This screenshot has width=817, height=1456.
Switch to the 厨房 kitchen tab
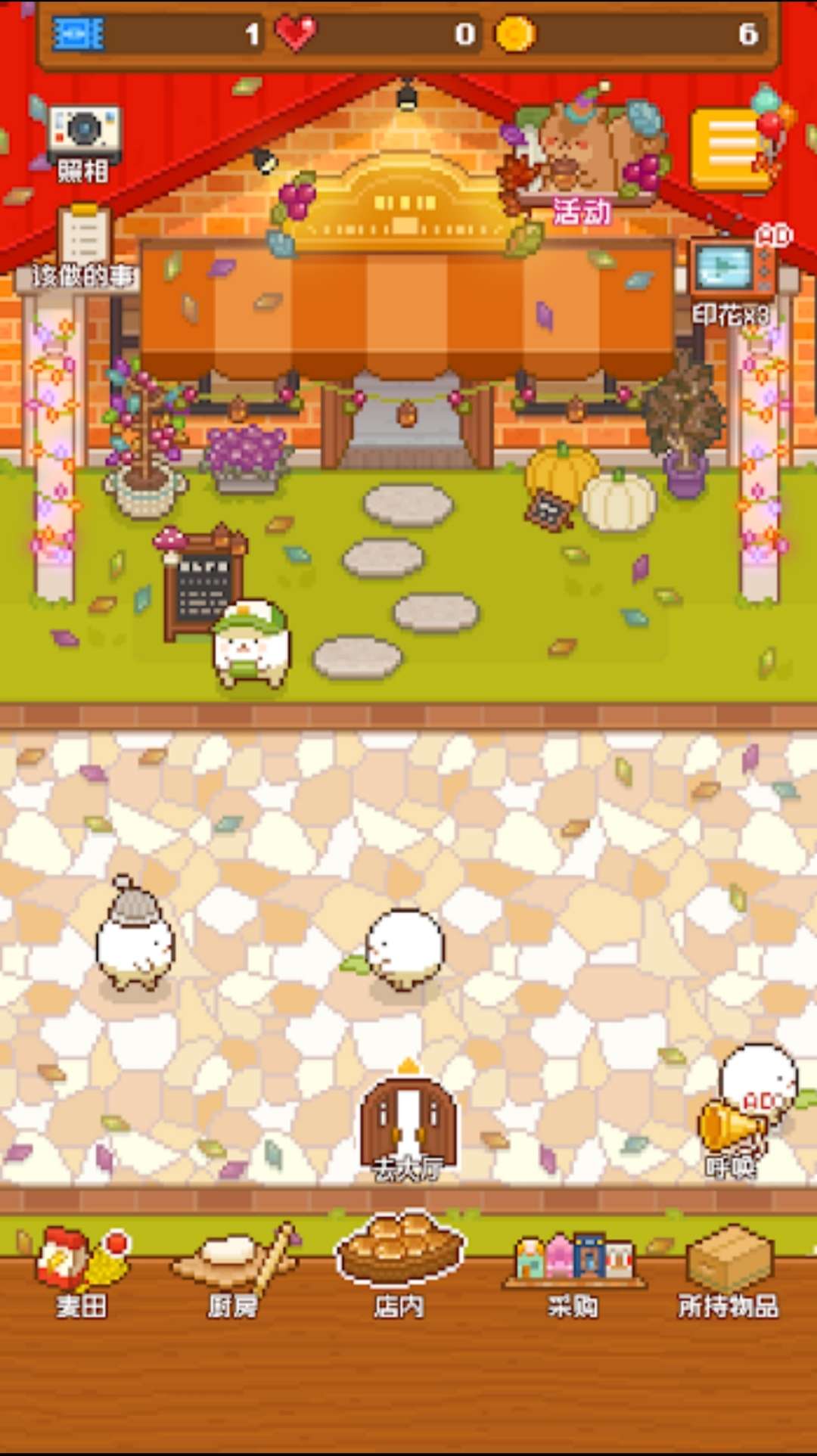pos(233,1271)
